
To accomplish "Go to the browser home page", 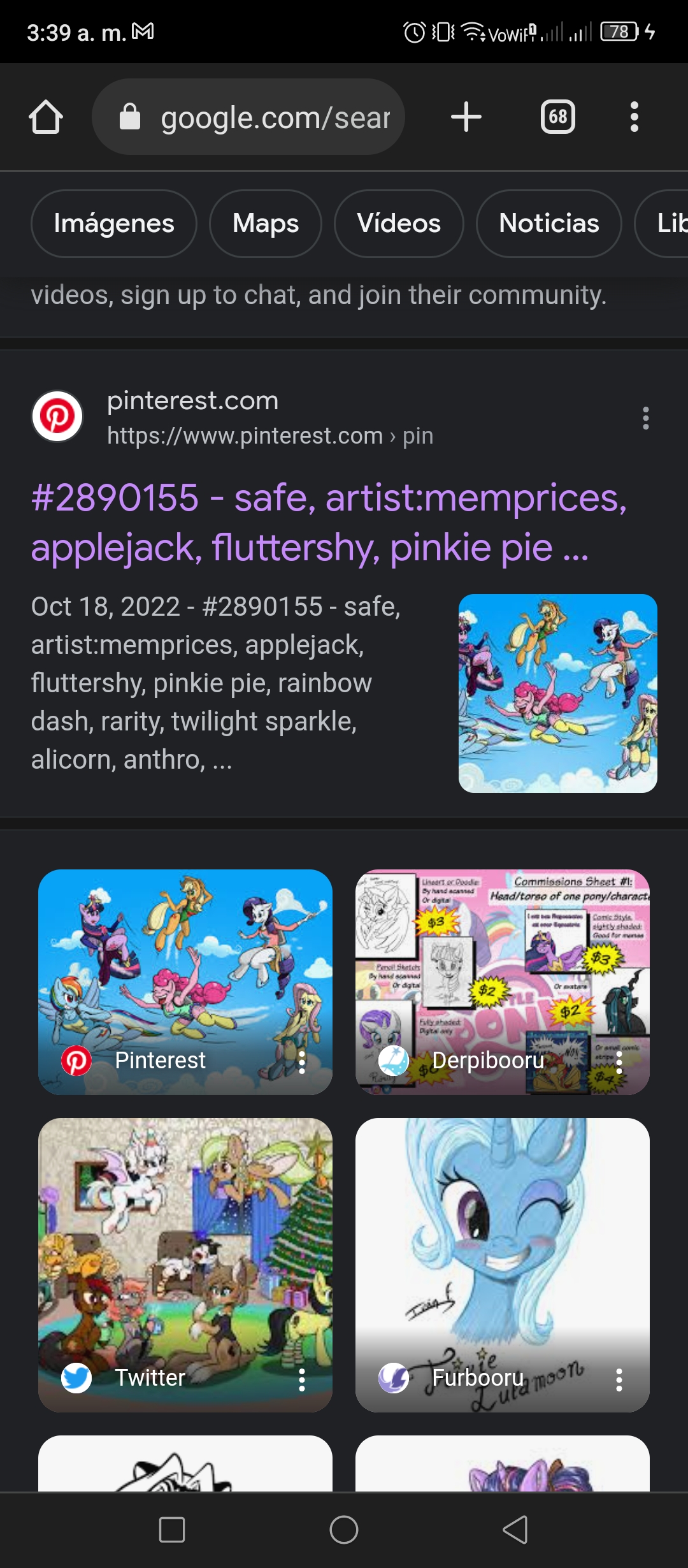I will (46, 117).
